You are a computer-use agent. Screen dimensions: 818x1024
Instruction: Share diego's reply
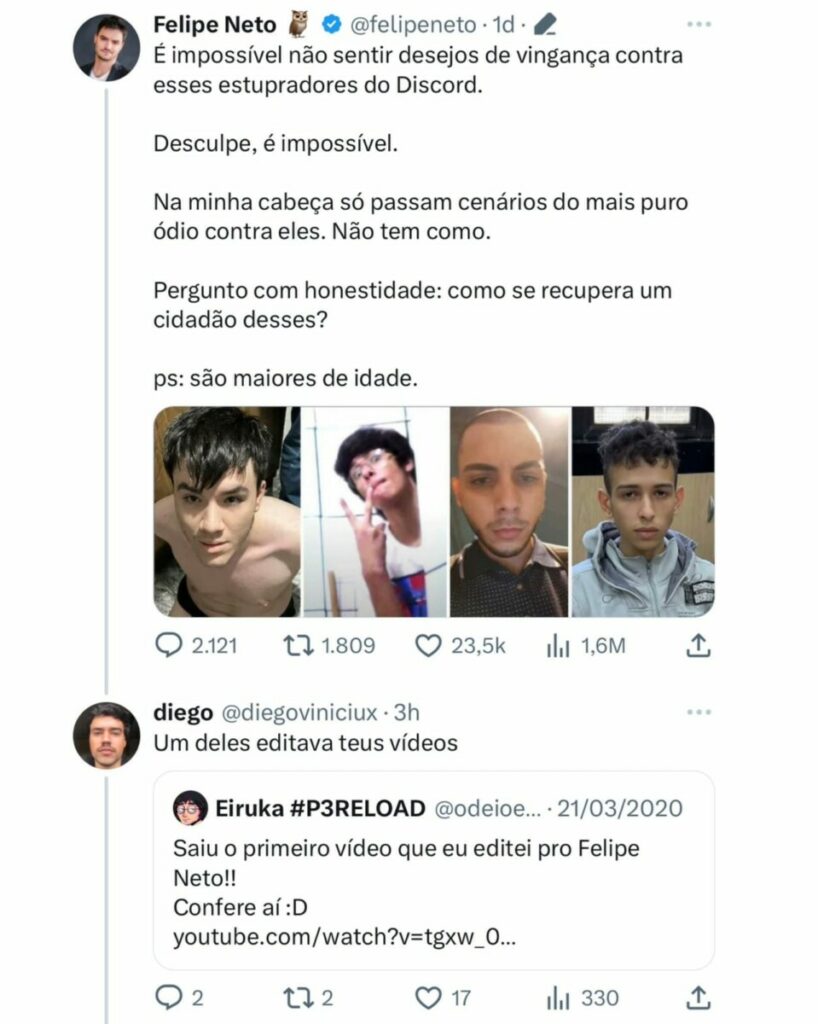pyautogui.click(x=698, y=997)
